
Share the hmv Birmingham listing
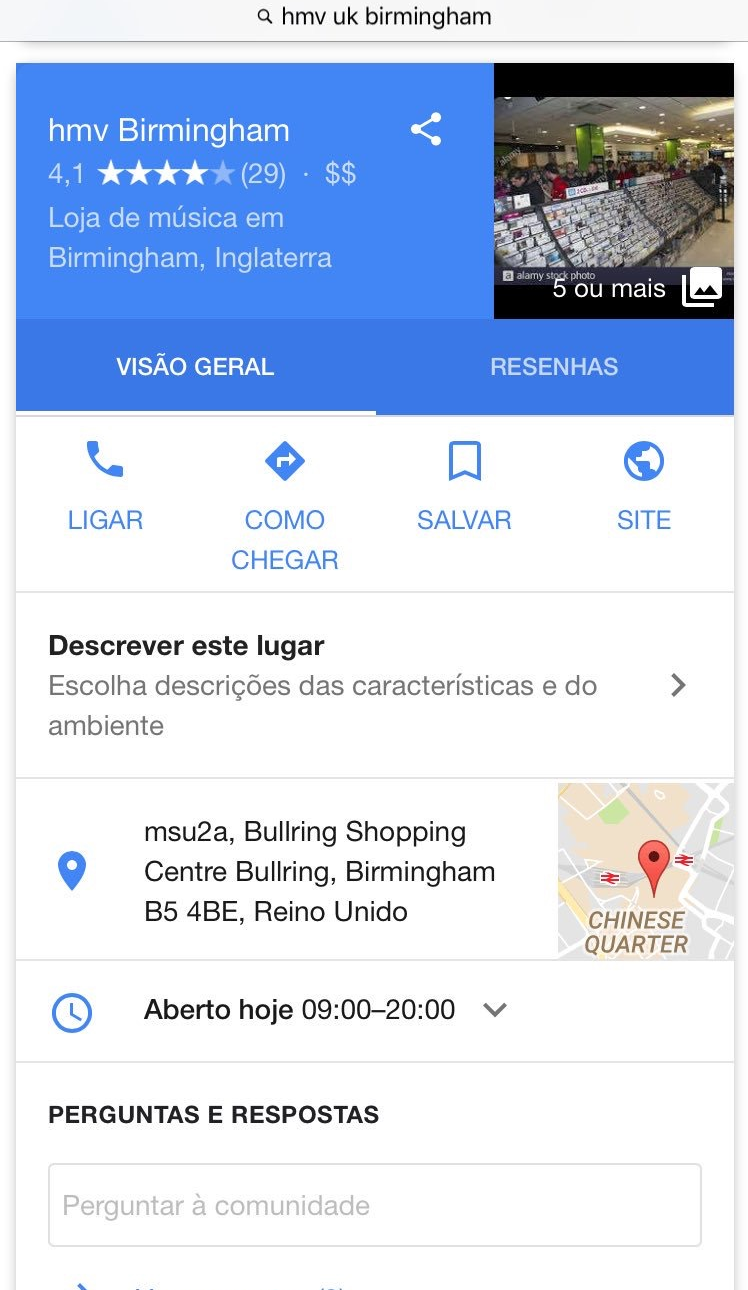click(x=426, y=130)
